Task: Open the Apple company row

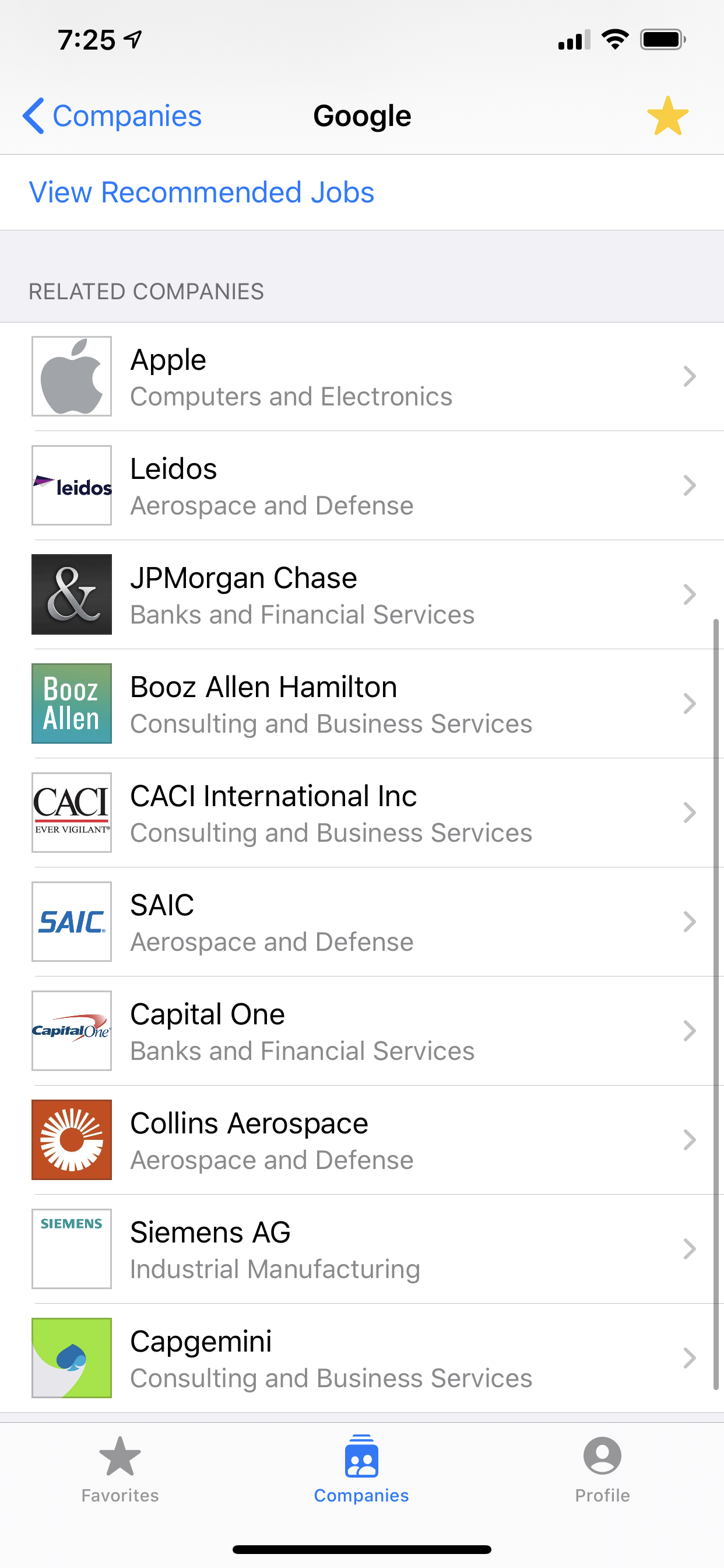Action: coord(362,377)
